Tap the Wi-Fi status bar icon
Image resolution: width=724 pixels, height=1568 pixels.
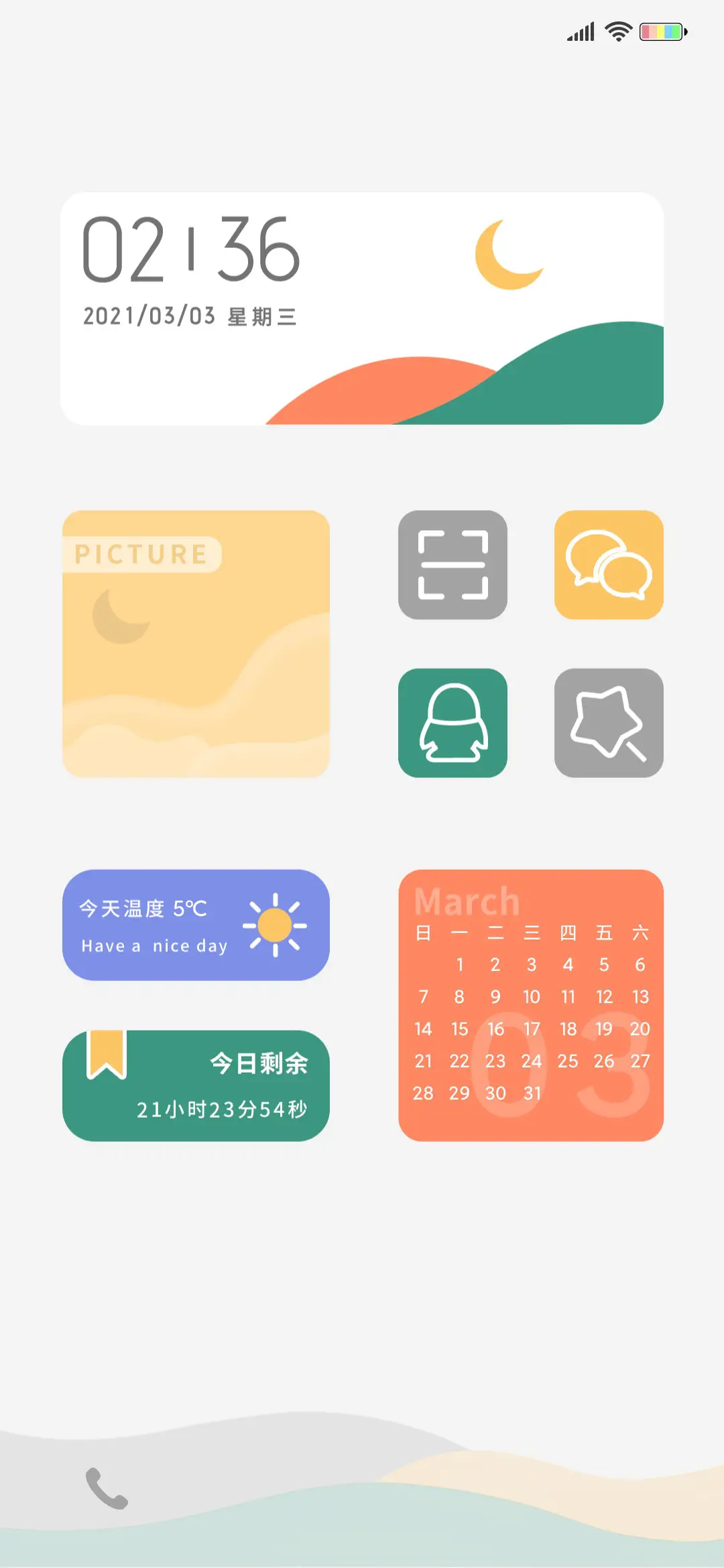click(x=617, y=29)
